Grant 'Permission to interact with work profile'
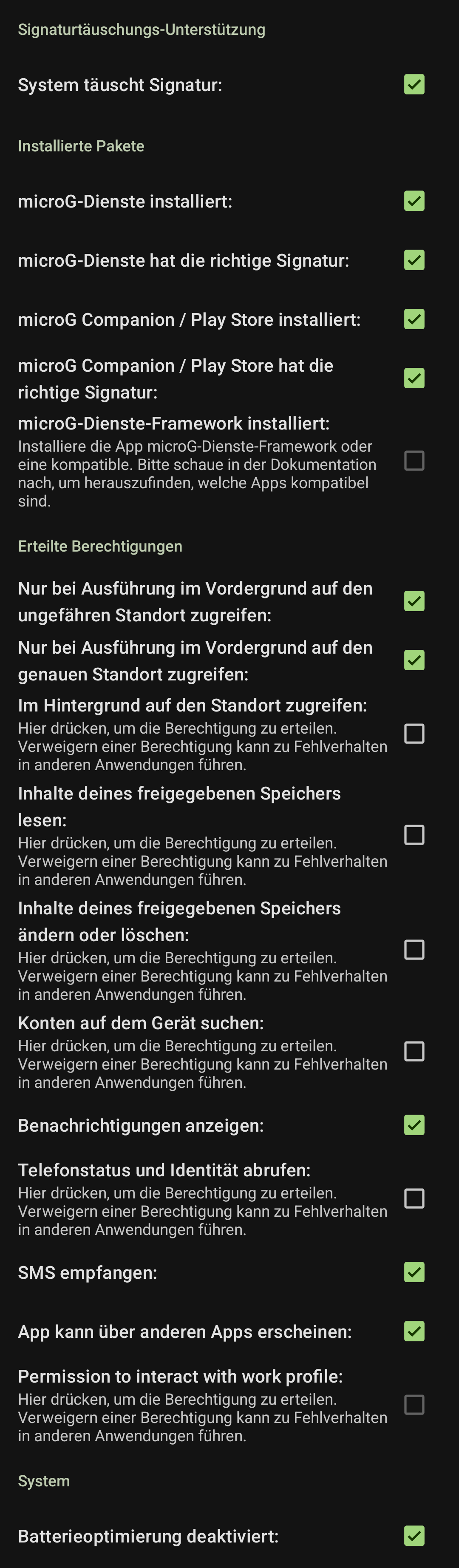 point(414,1405)
